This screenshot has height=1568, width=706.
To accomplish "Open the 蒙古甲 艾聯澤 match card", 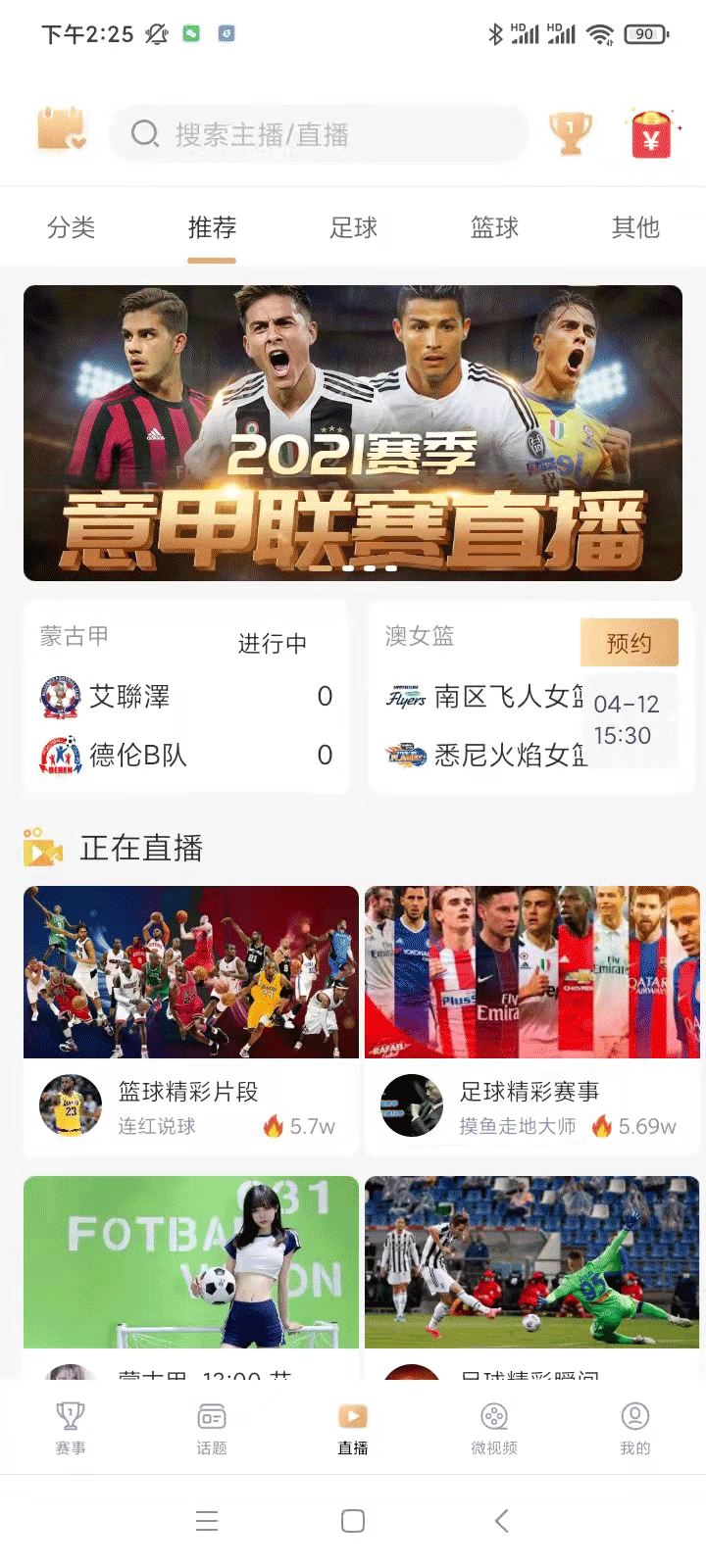I will pos(186,697).
